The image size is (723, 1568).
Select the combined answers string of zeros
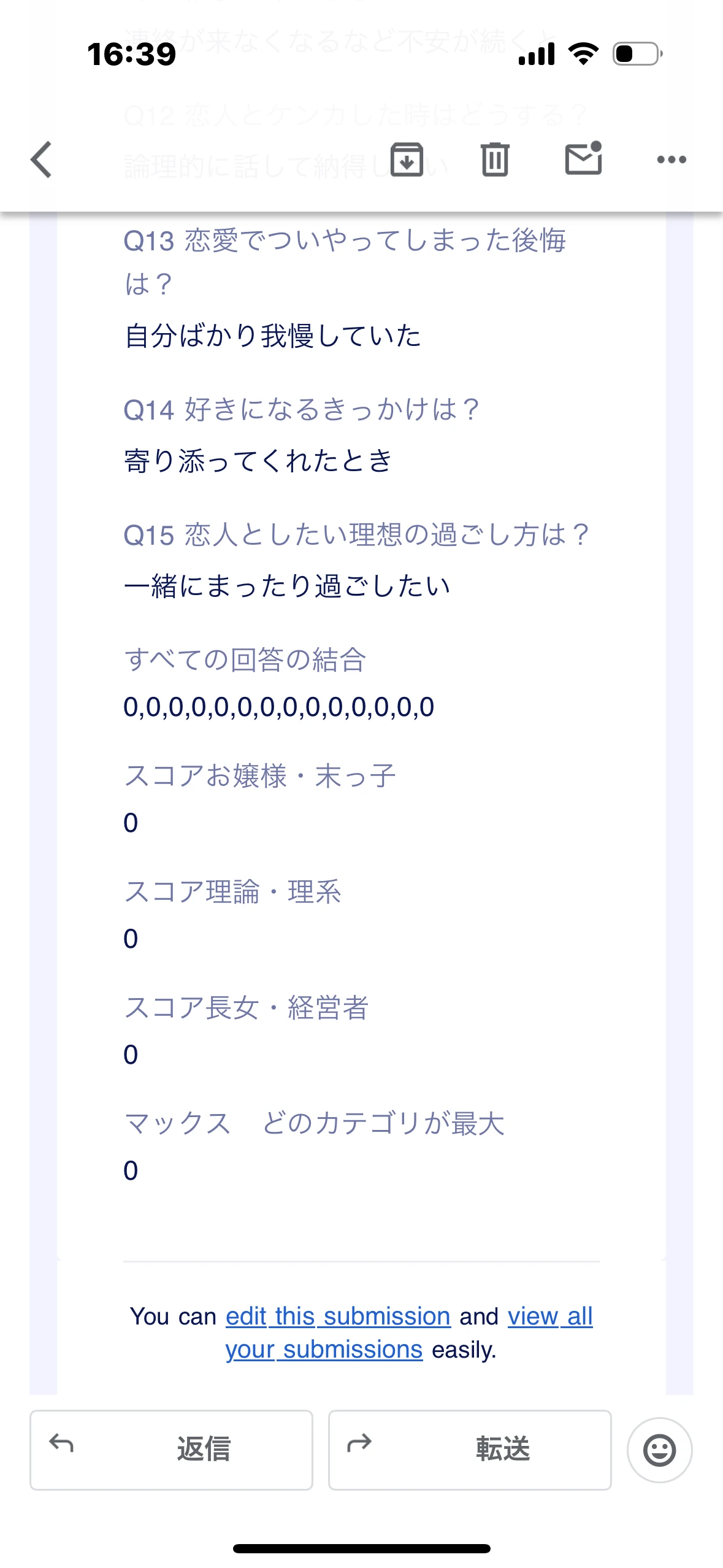point(279,709)
